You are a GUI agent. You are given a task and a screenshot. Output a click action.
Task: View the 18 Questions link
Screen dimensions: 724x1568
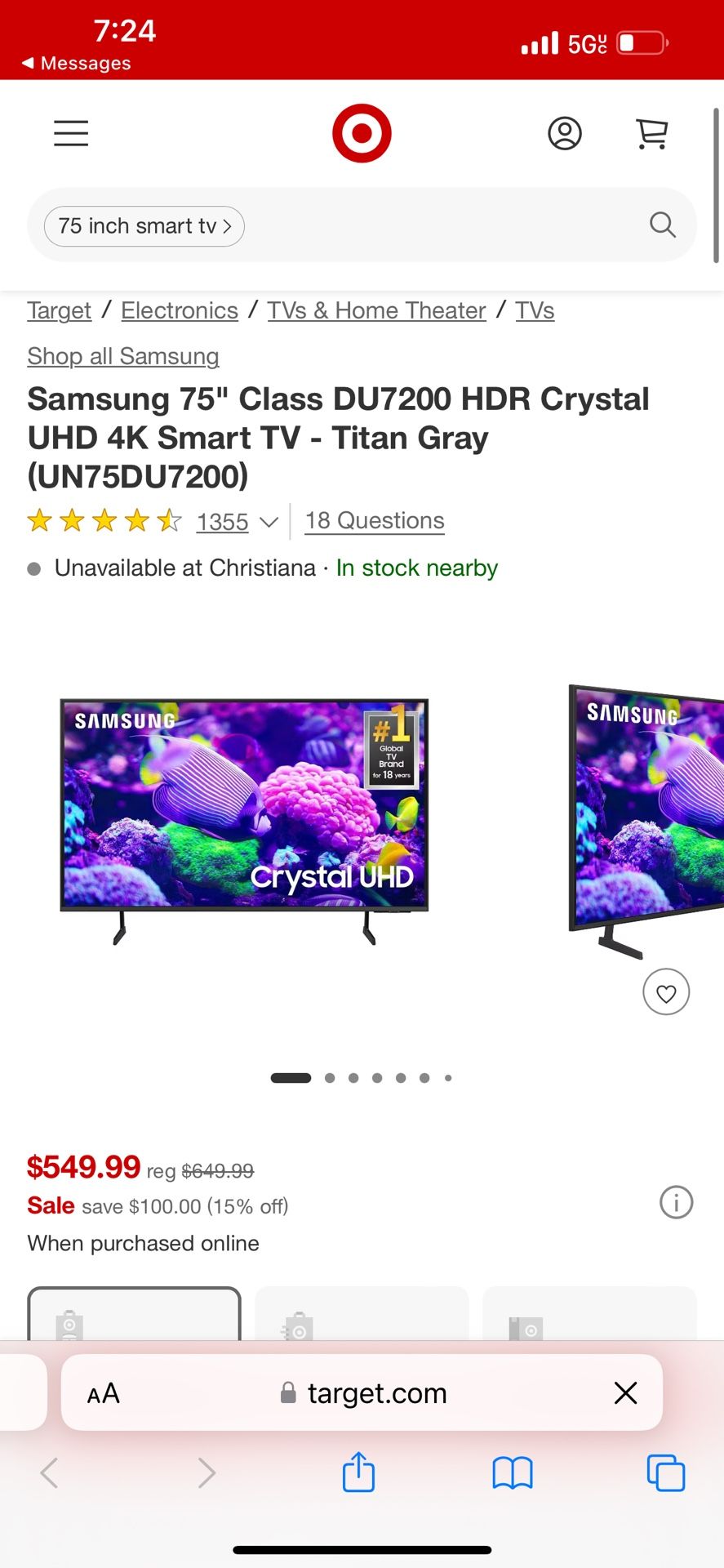[x=374, y=520]
